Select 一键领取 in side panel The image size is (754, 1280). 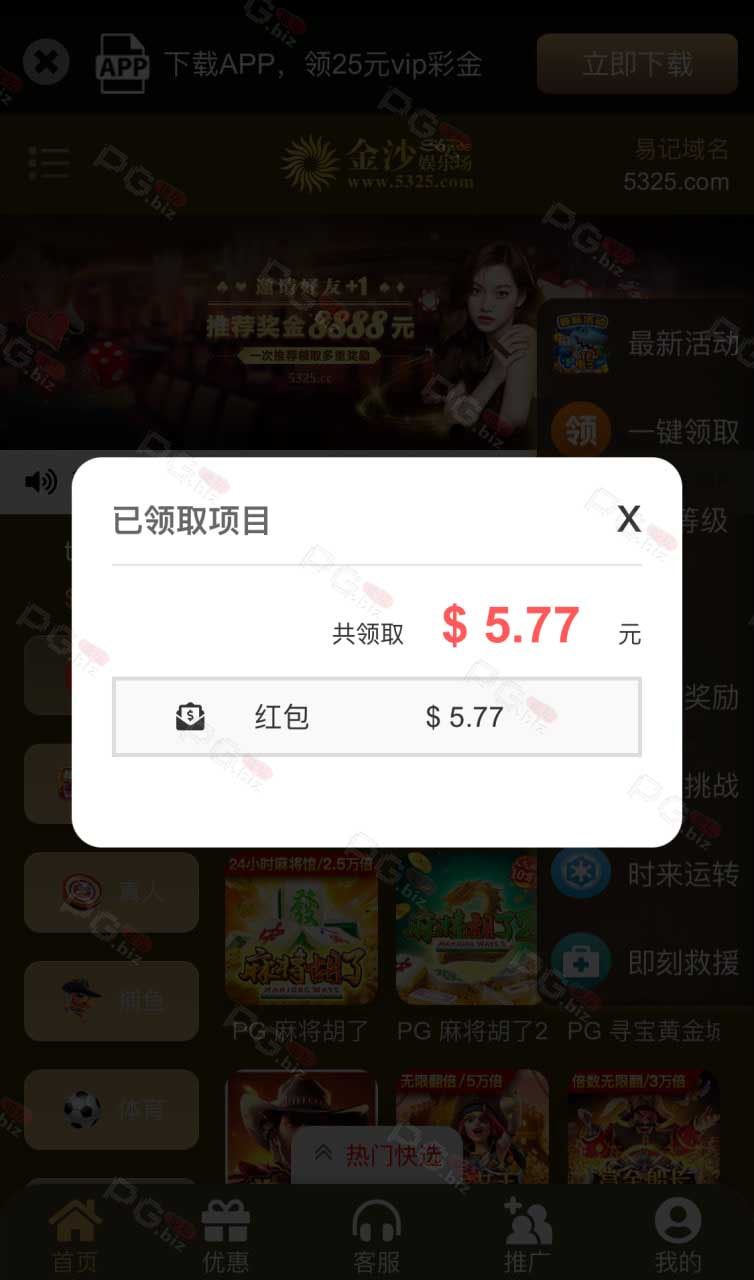pos(646,431)
